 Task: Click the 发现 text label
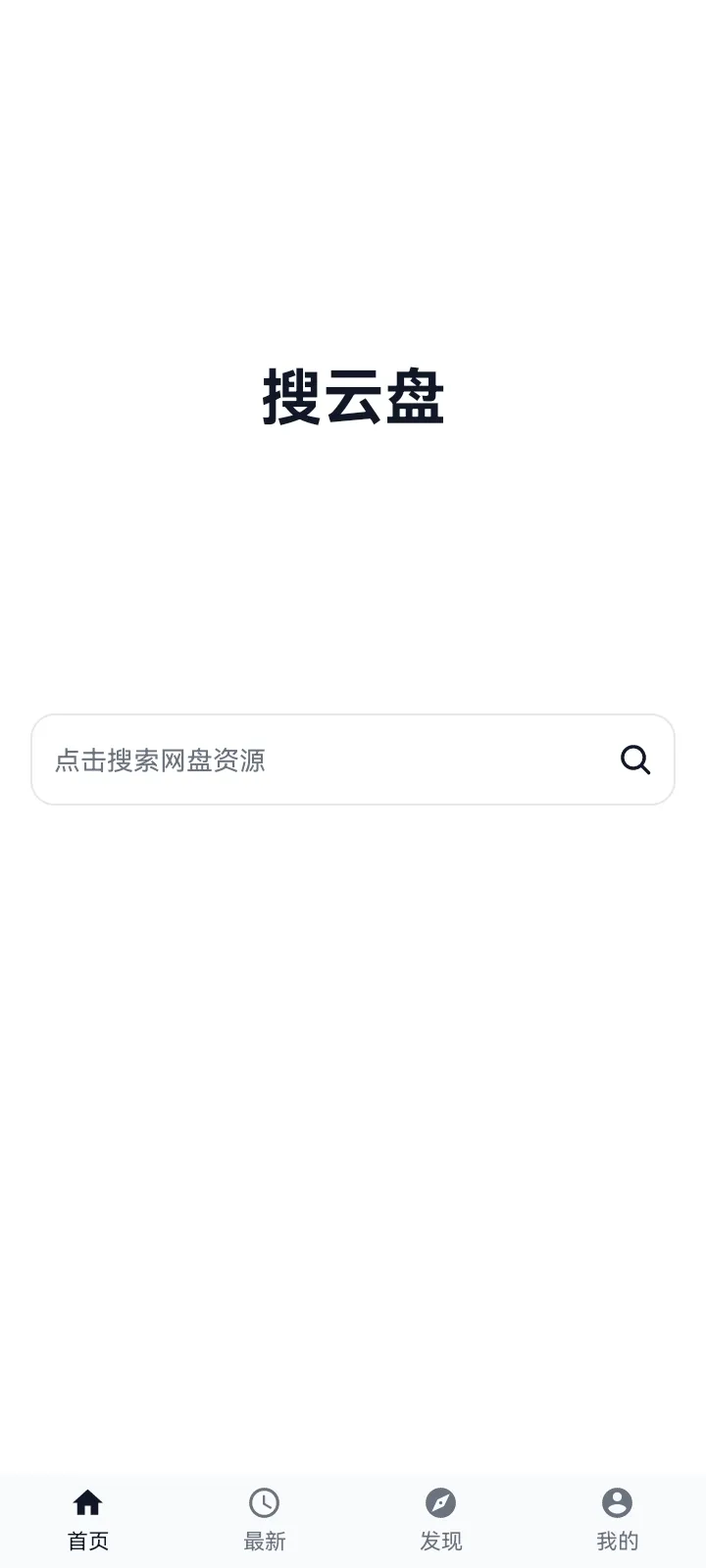[442, 1541]
